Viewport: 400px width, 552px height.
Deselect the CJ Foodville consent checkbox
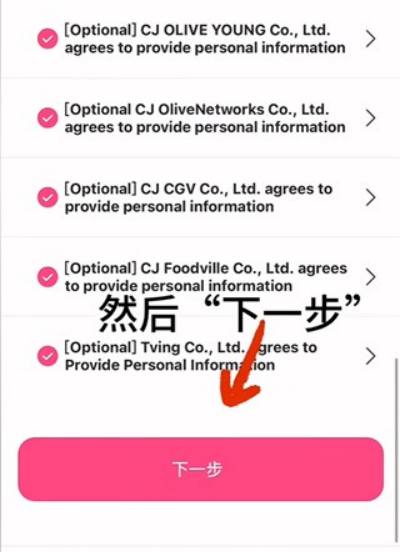(48, 277)
